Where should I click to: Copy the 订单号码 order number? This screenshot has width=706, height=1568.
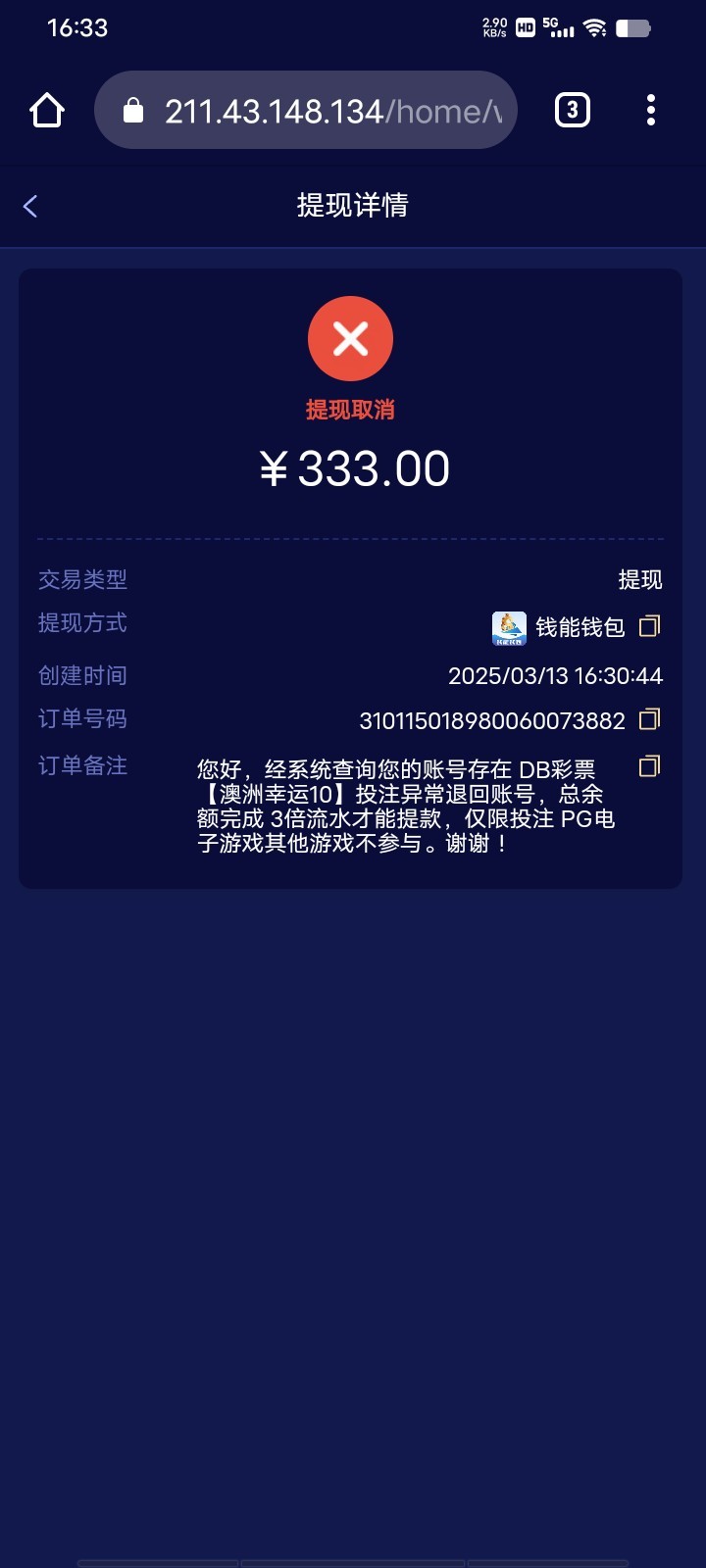point(649,720)
